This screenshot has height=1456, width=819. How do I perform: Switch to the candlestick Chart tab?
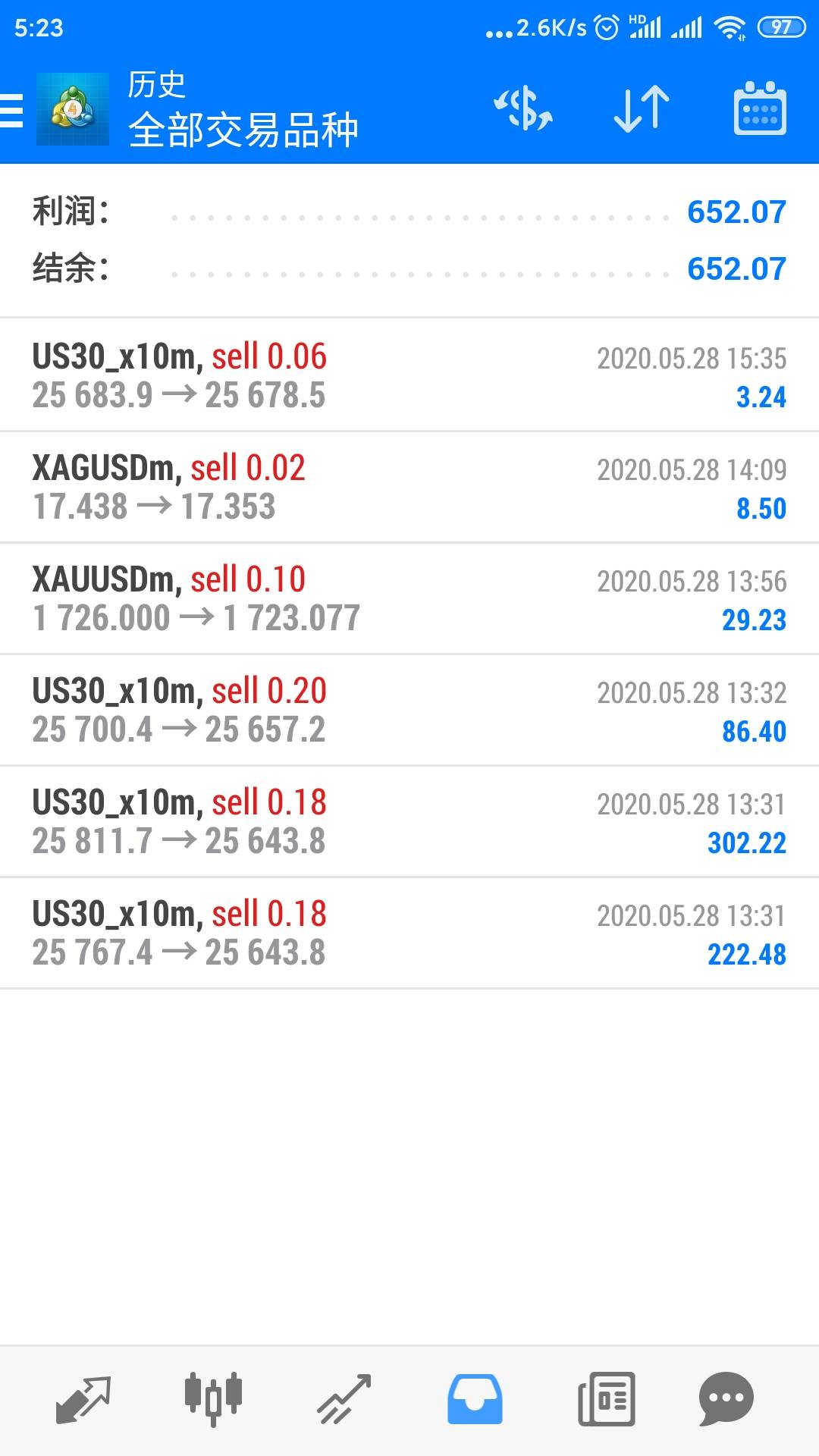(x=213, y=1399)
